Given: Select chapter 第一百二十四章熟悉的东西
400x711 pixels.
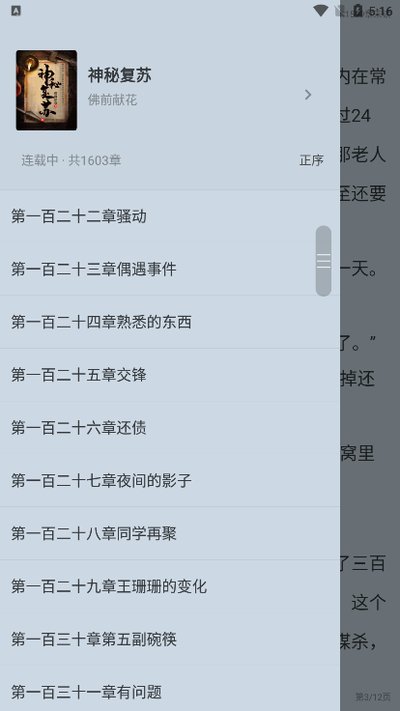Looking at the screenshot, I should [170, 322].
